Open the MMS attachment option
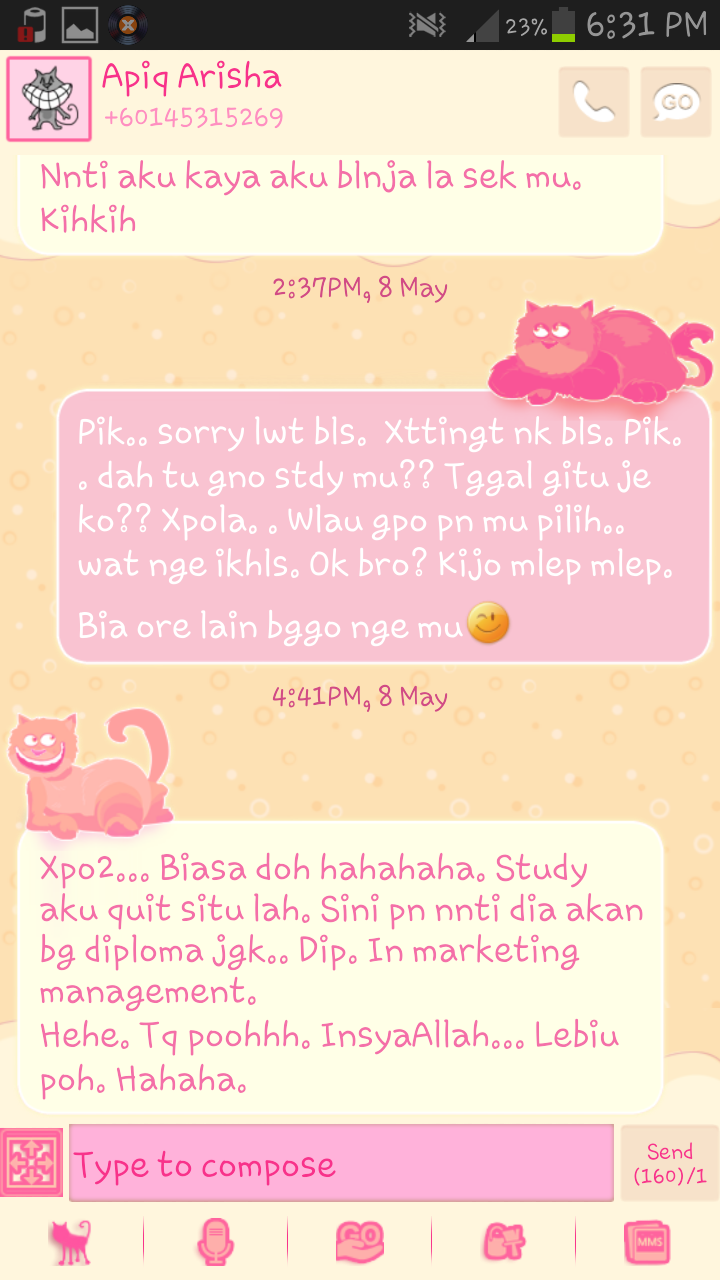The height and width of the screenshot is (1280, 720). click(647, 1241)
